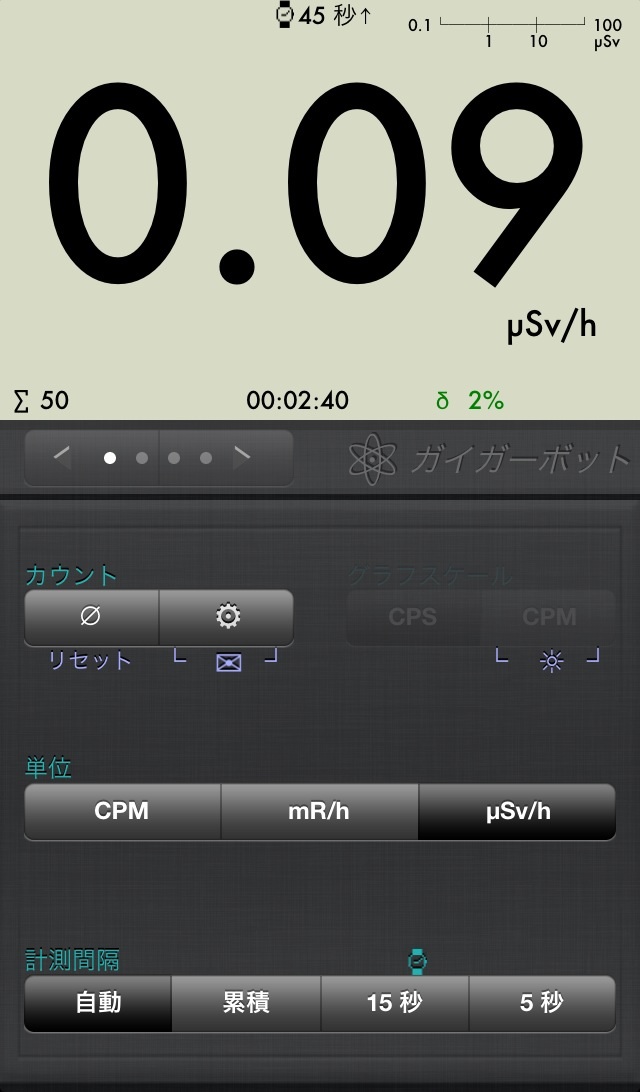This screenshot has height=1092, width=640.
Task: Set measurement interval to 自動
Action: tap(98, 1003)
